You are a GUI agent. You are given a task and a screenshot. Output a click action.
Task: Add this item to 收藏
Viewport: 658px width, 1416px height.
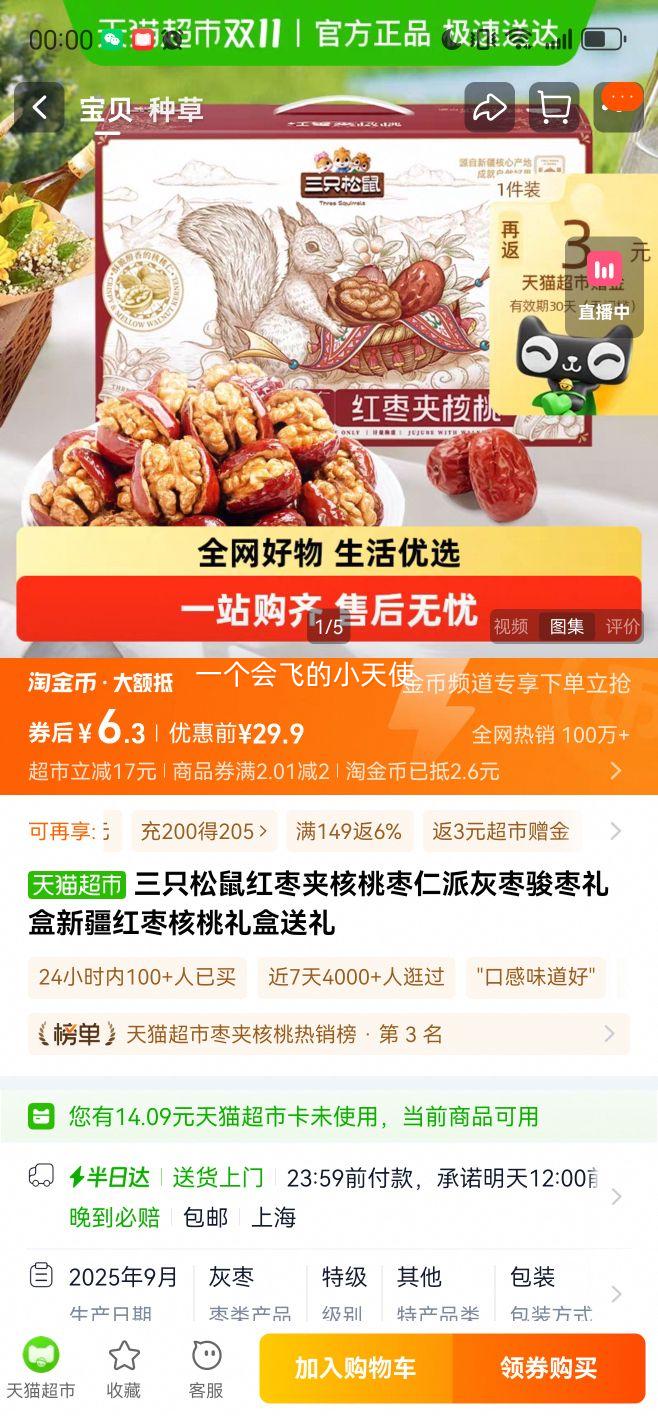click(x=124, y=1368)
